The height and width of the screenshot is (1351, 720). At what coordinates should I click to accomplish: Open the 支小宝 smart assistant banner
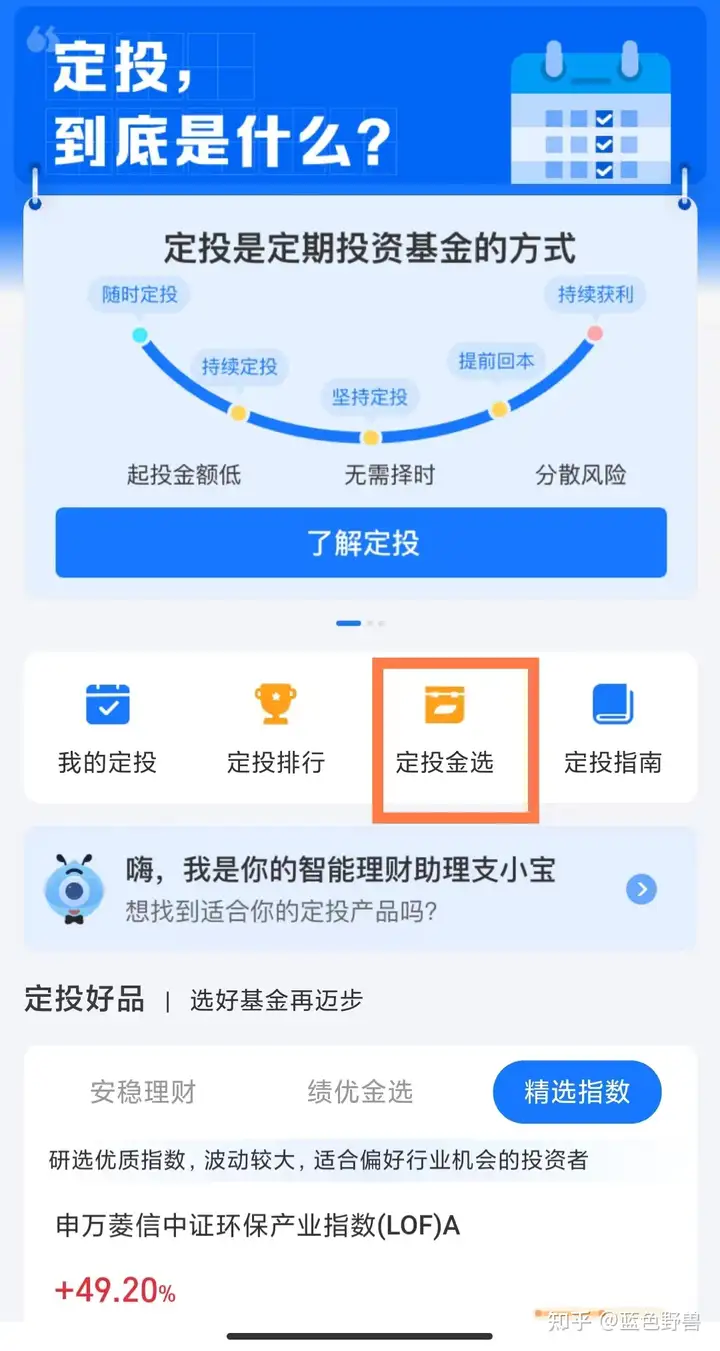360,888
